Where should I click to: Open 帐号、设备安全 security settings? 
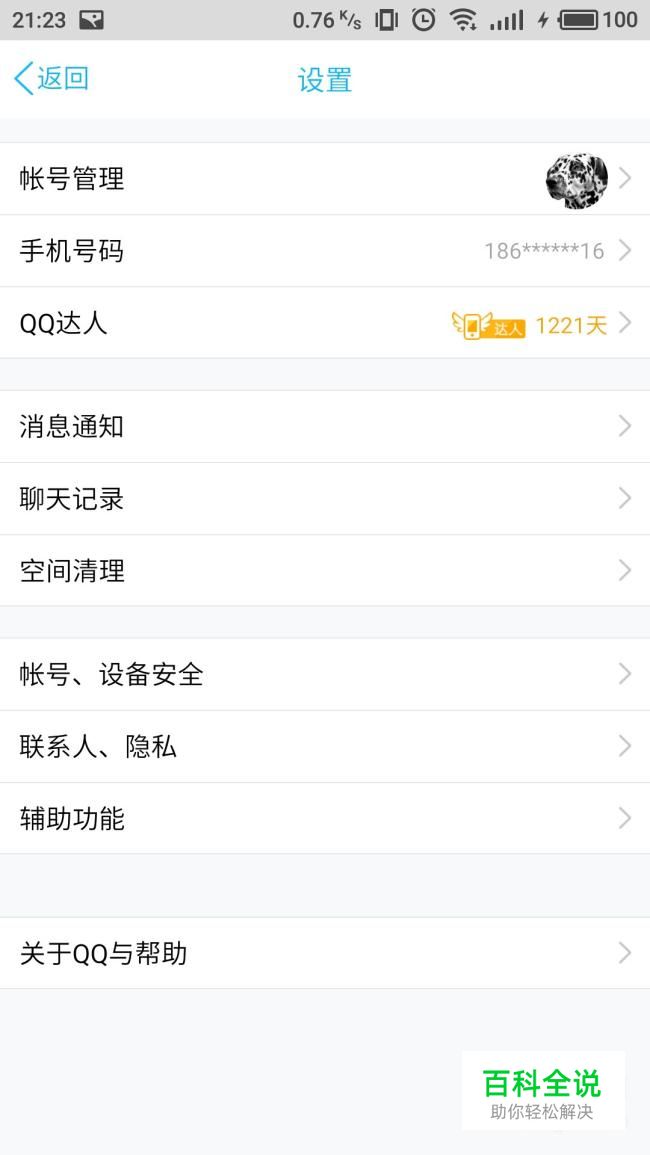coord(325,674)
